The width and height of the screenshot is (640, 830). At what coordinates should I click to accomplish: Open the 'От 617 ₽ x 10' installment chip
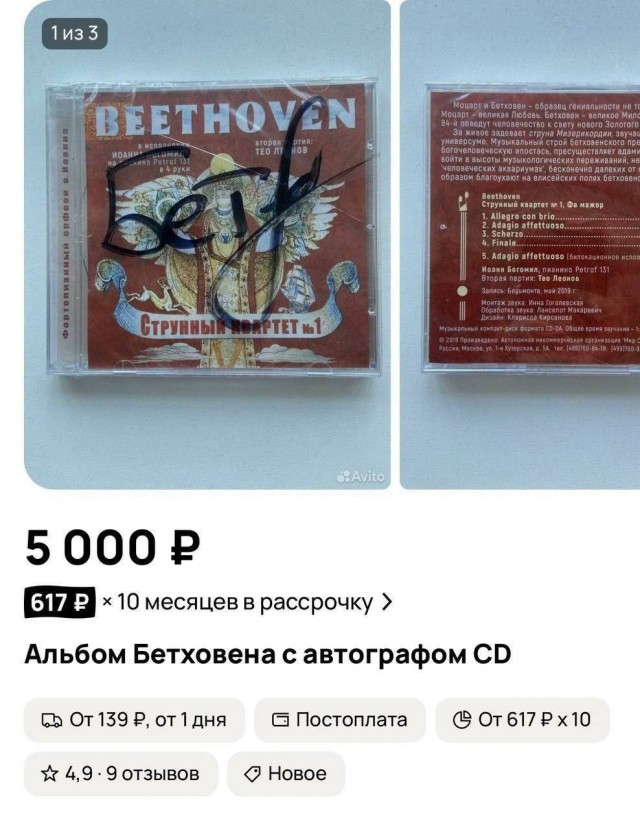point(522,720)
